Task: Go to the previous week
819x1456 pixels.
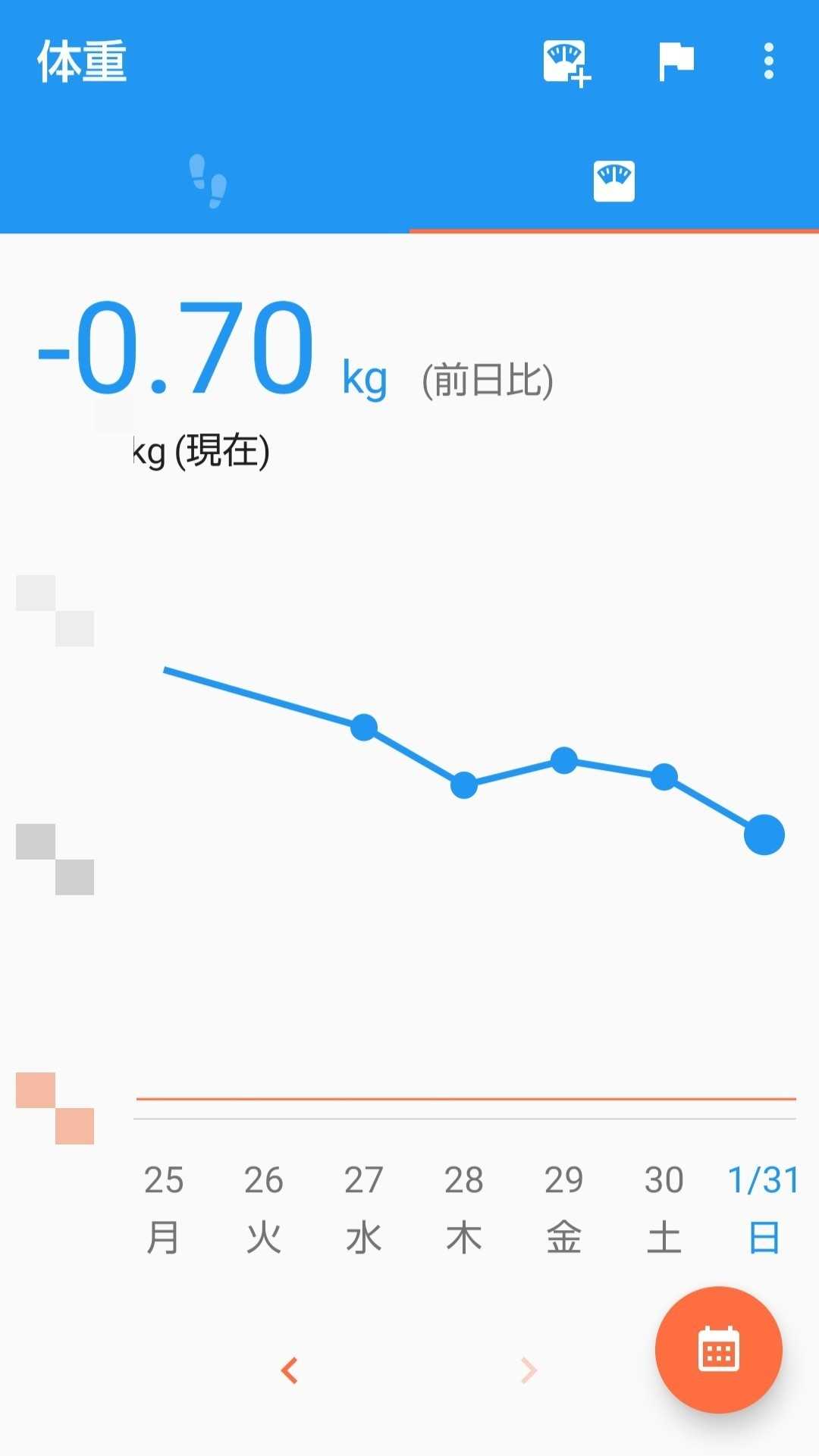Action: pyautogui.click(x=290, y=1370)
